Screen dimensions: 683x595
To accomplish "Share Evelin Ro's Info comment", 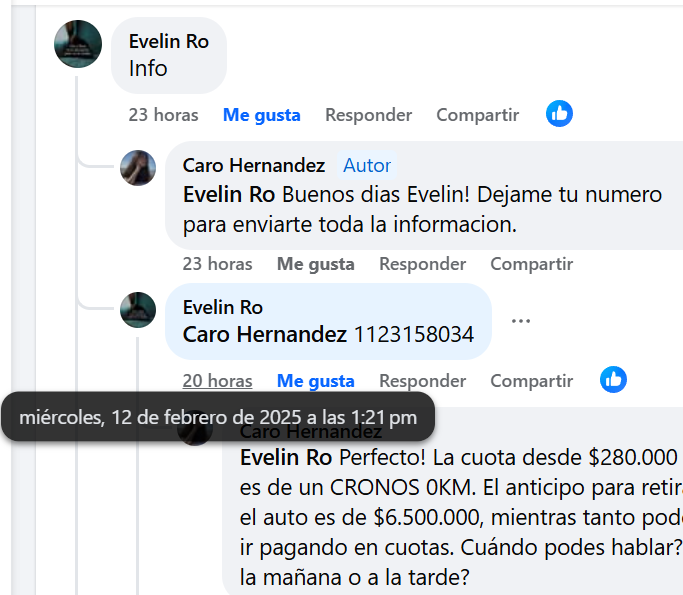I will [477, 115].
